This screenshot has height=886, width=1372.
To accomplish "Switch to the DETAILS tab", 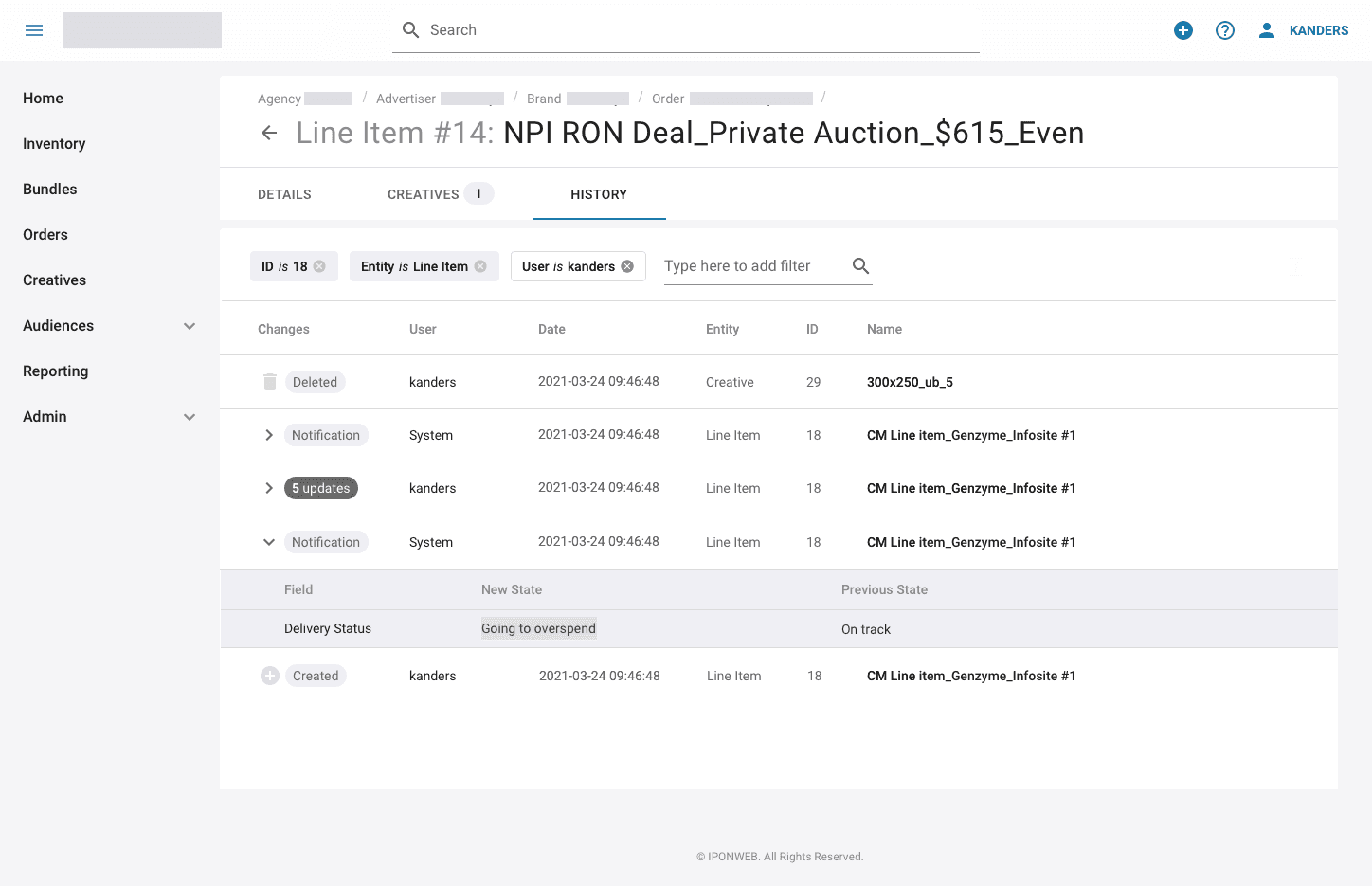I will pos(284,194).
